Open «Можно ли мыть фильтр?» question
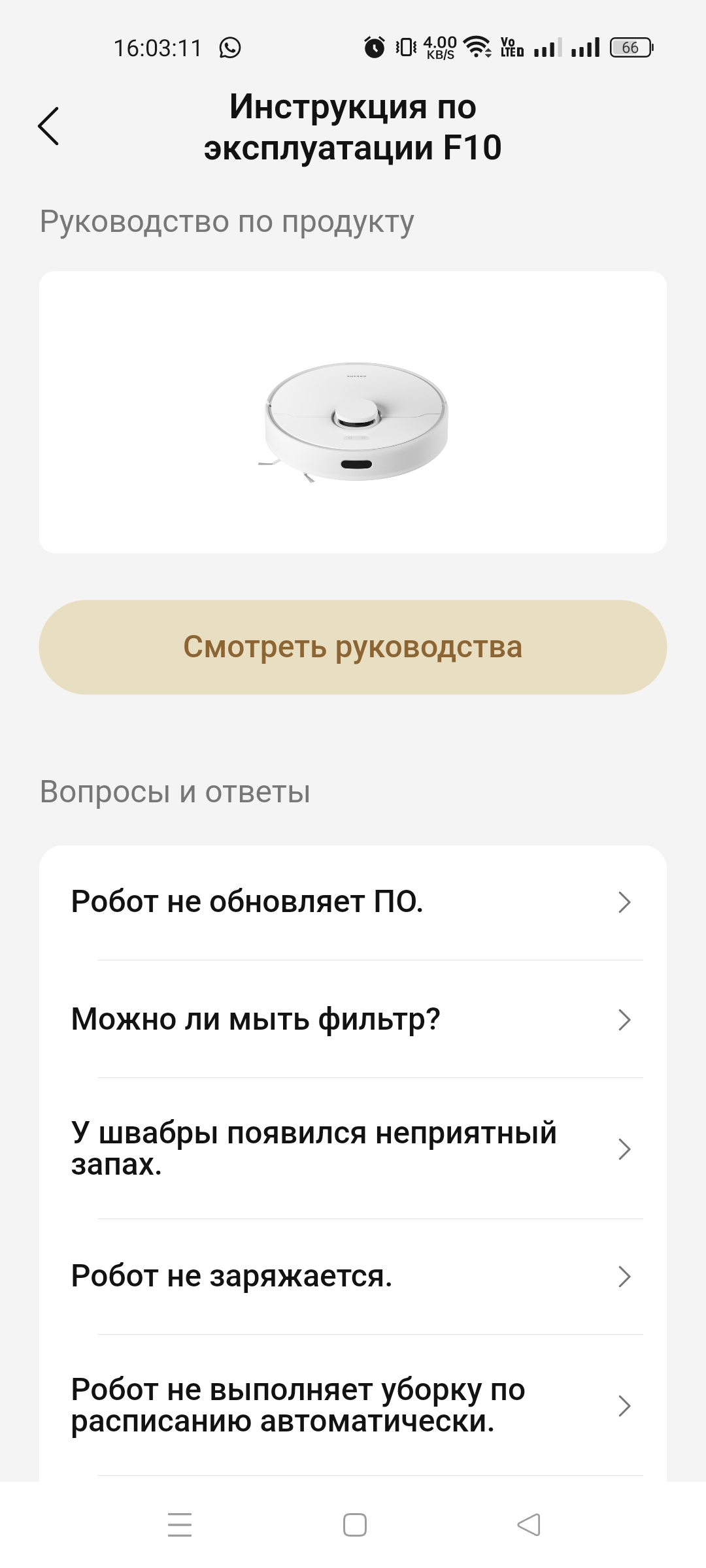 click(353, 1019)
